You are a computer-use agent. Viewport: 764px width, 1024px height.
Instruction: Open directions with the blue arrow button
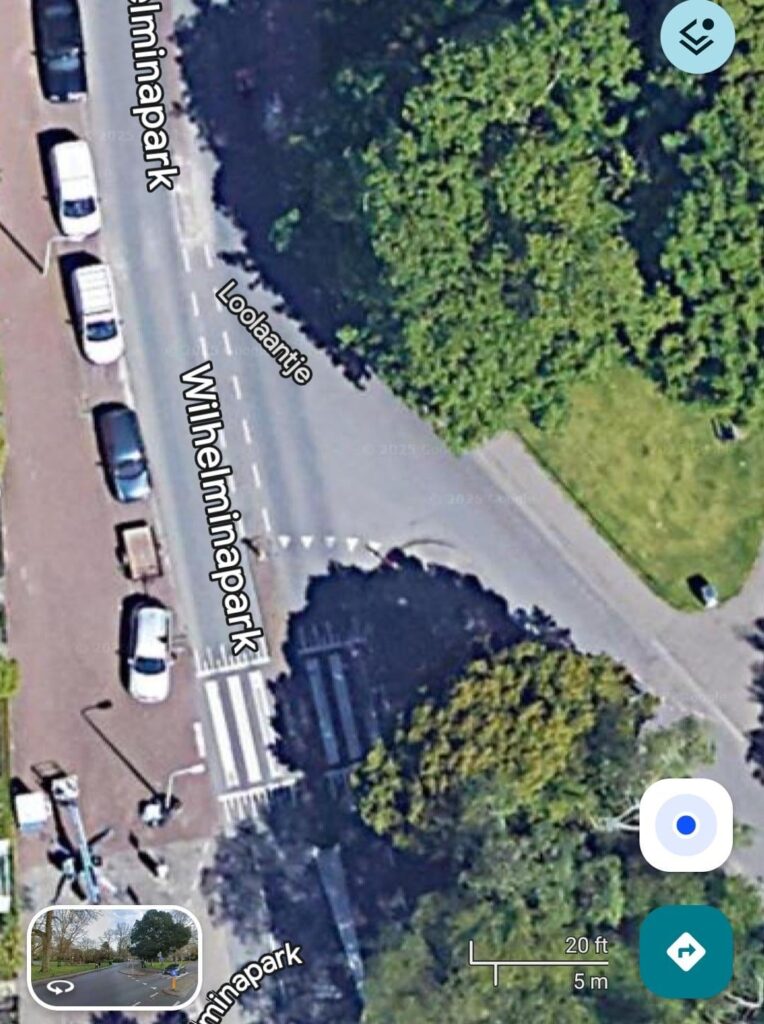pyautogui.click(x=686, y=951)
